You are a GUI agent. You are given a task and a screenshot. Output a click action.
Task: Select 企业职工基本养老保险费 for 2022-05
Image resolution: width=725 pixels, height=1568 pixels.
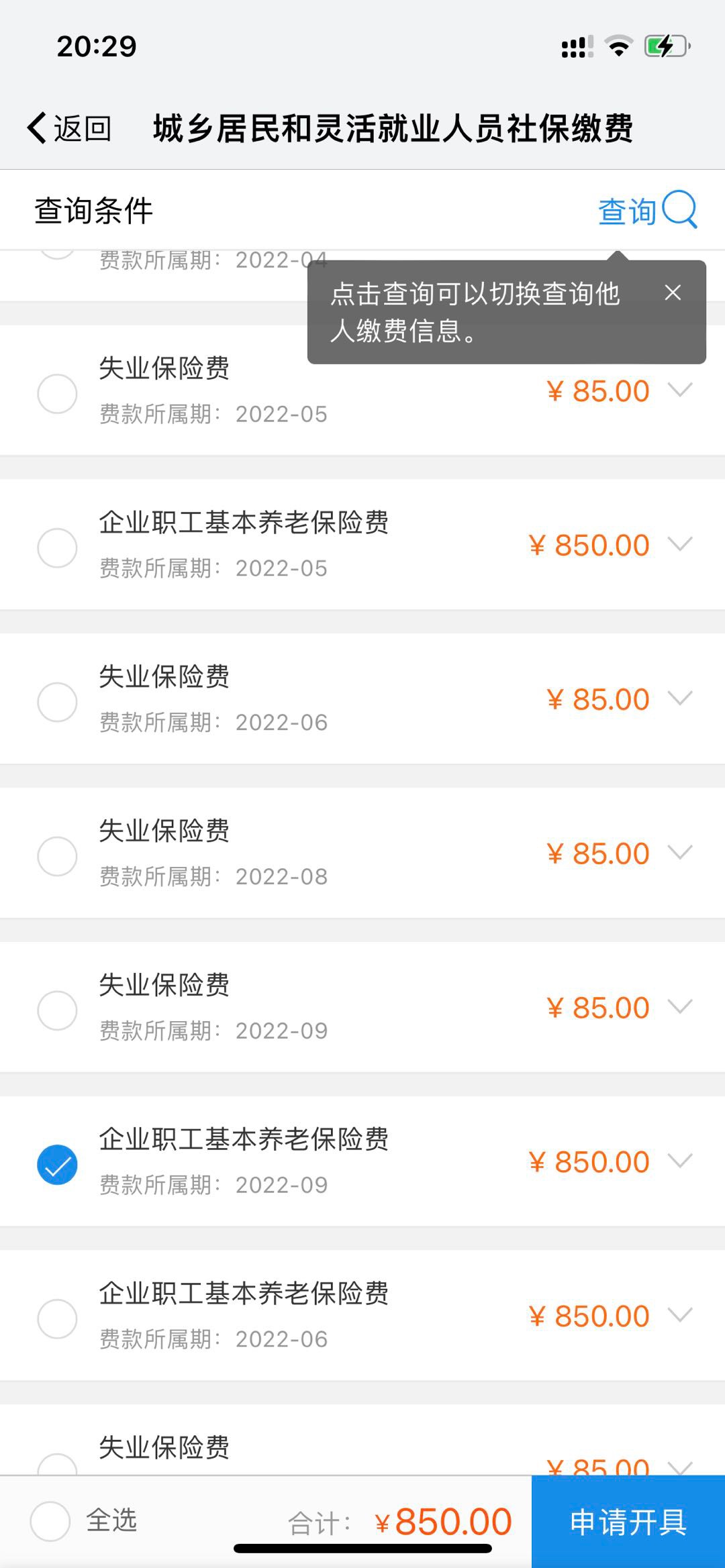(57, 548)
